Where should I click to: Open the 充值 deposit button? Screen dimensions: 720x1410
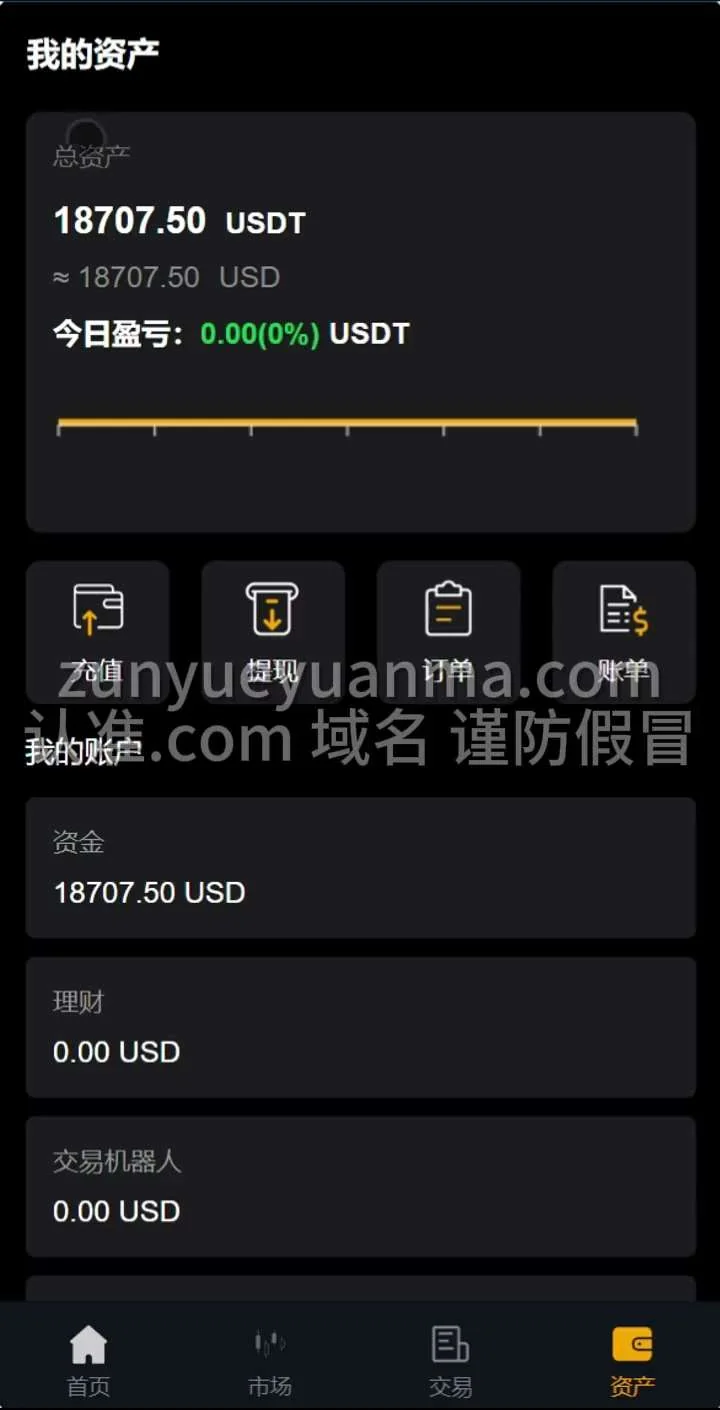click(x=98, y=630)
